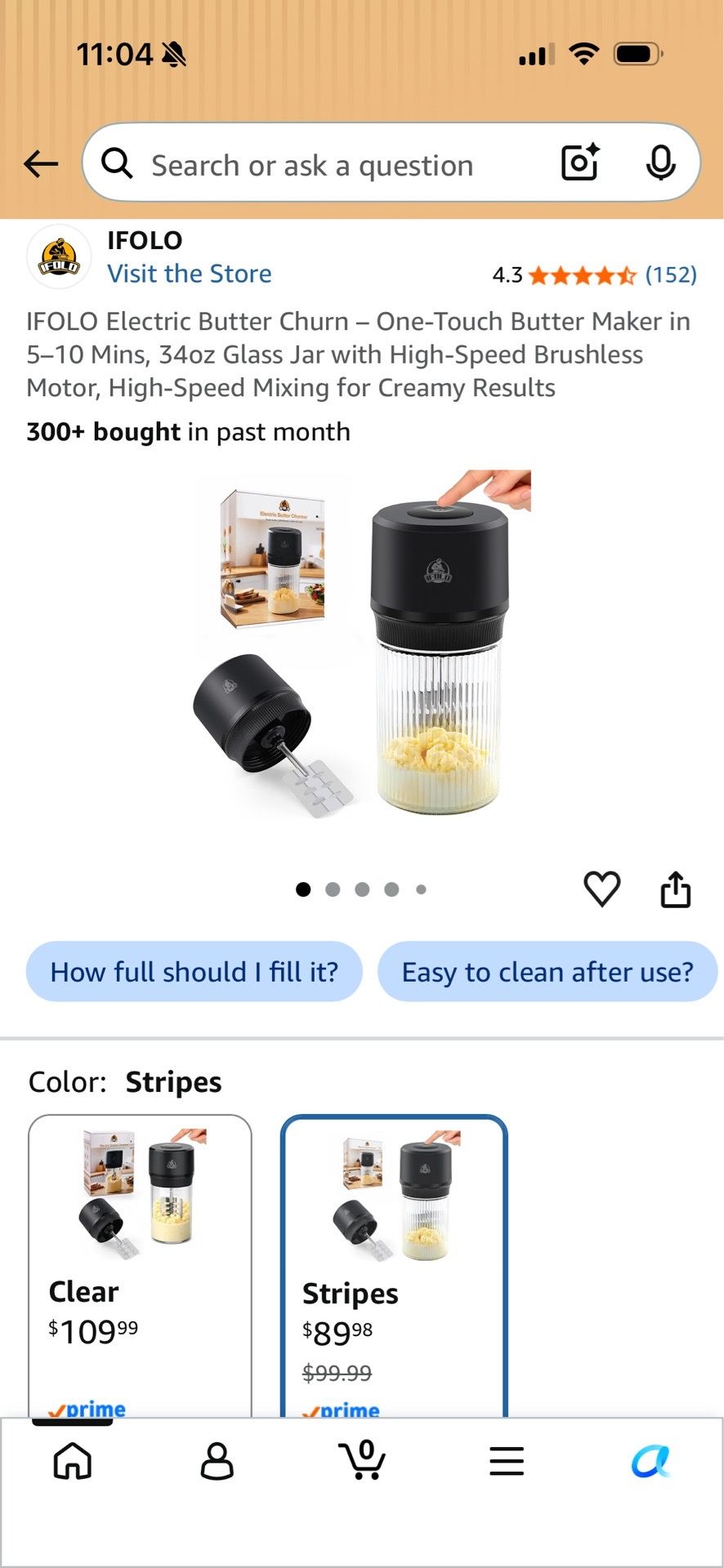
Task: Select the Stripes color option
Action: [394, 1266]
